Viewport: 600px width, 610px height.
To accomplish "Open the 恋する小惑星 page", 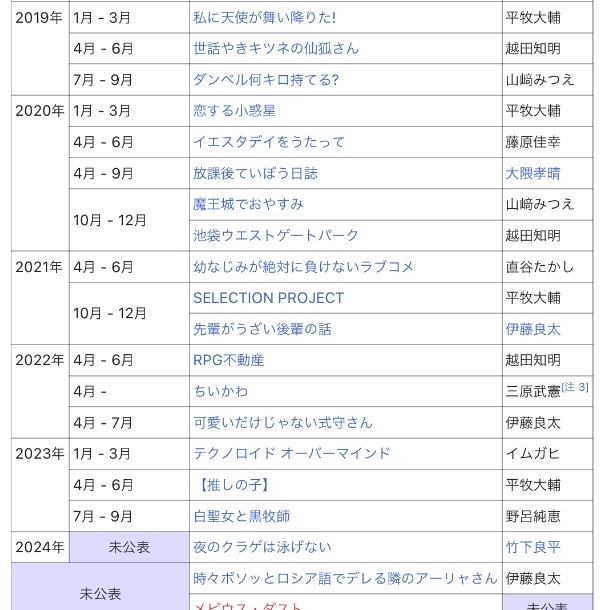I will pyautogui.click(x=234, y=110).
